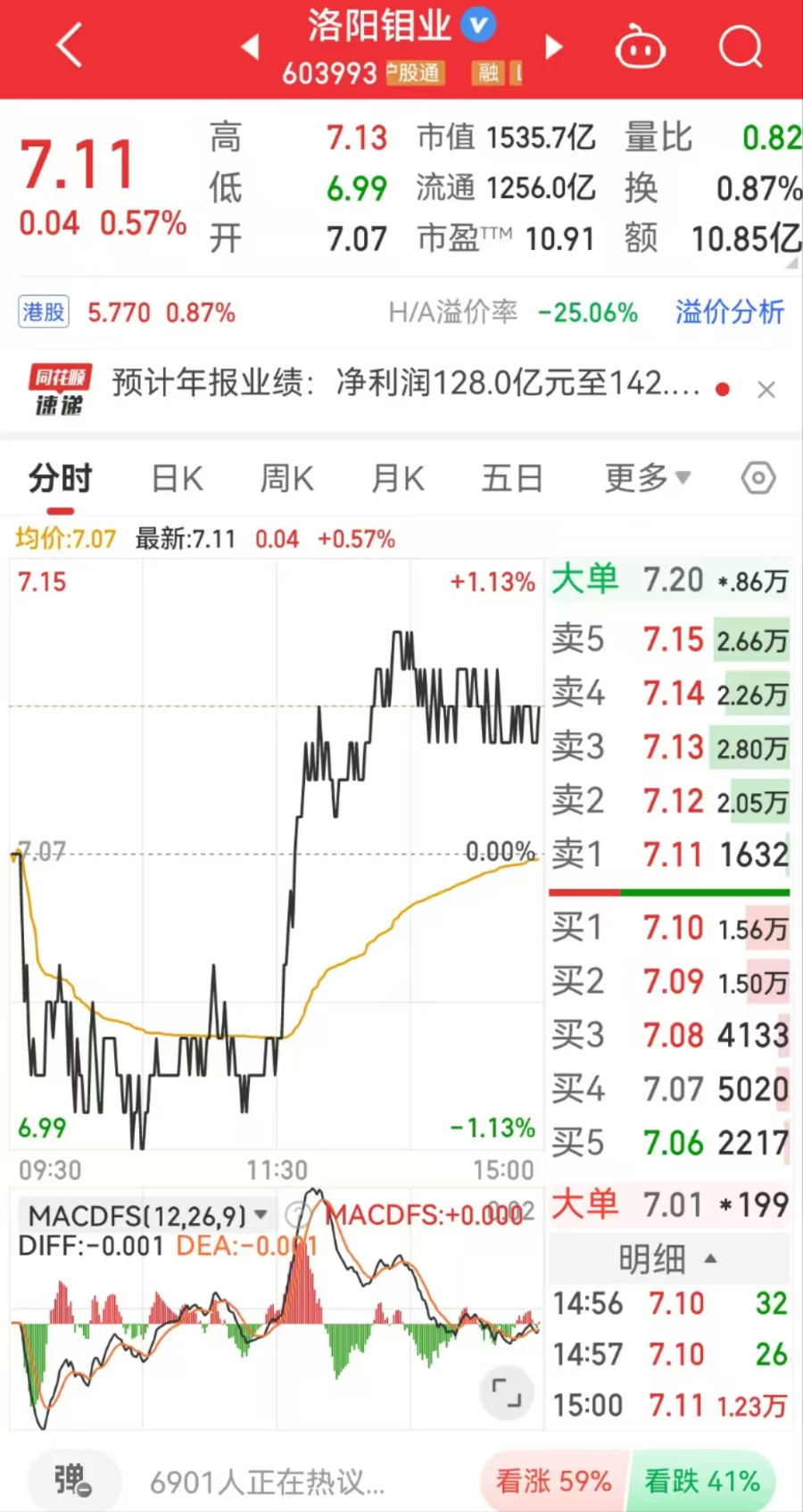
Task: Open the 预计年报业绩 news flash
Action: pyautogui.click(x=406, y=384)
